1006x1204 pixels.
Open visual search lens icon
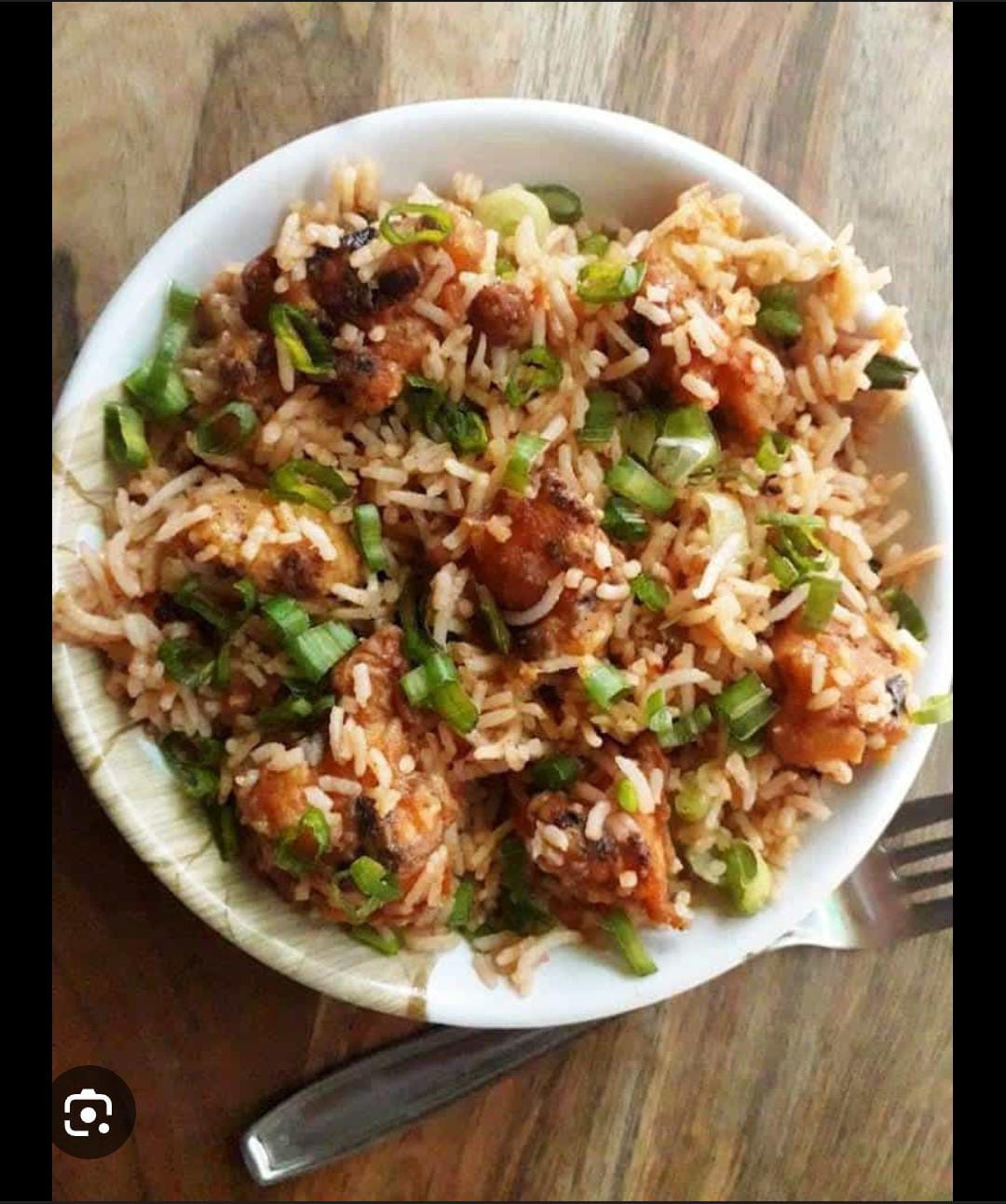[x=89, y=1112]
